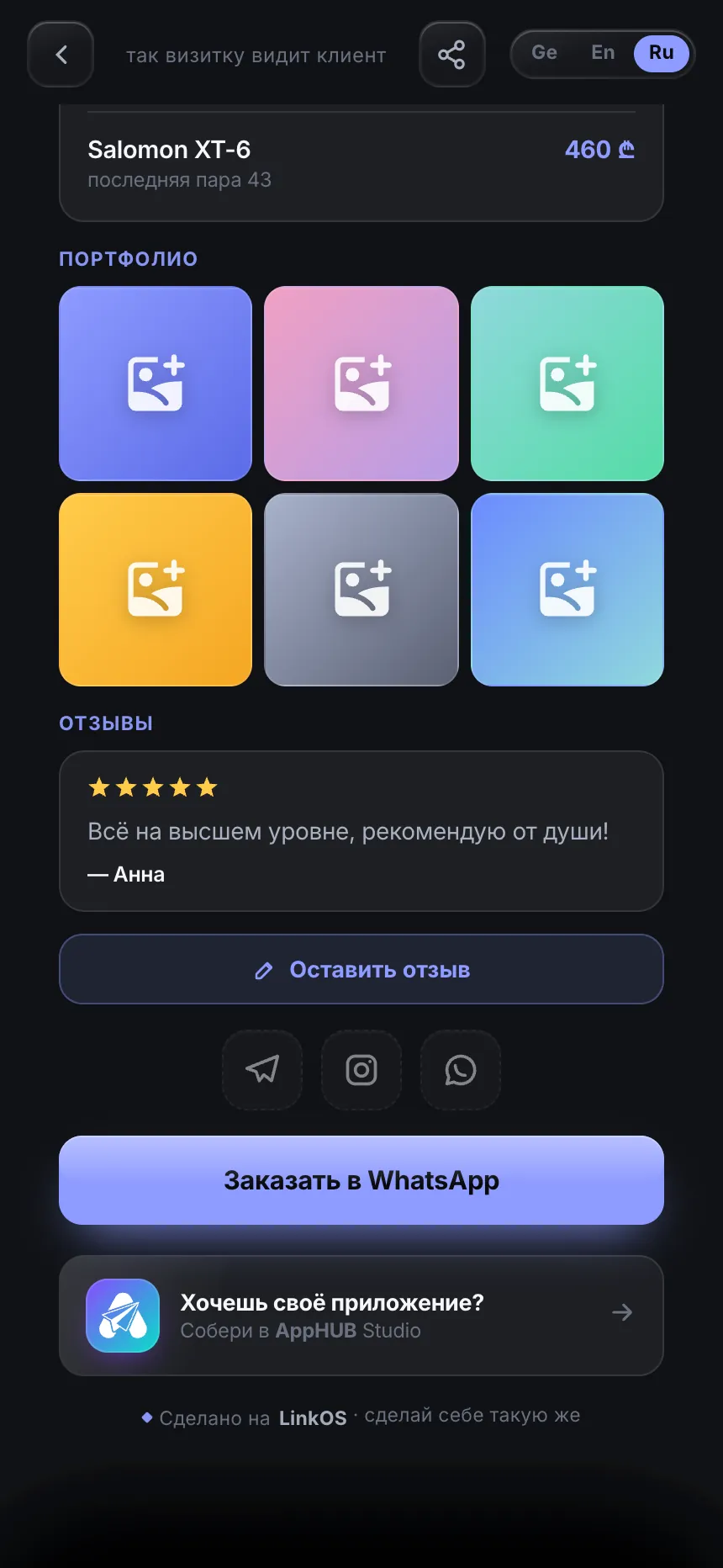723x1568 pixels.
Task: Share the business card
Action: pyautogui.click(x=452, y=55)
